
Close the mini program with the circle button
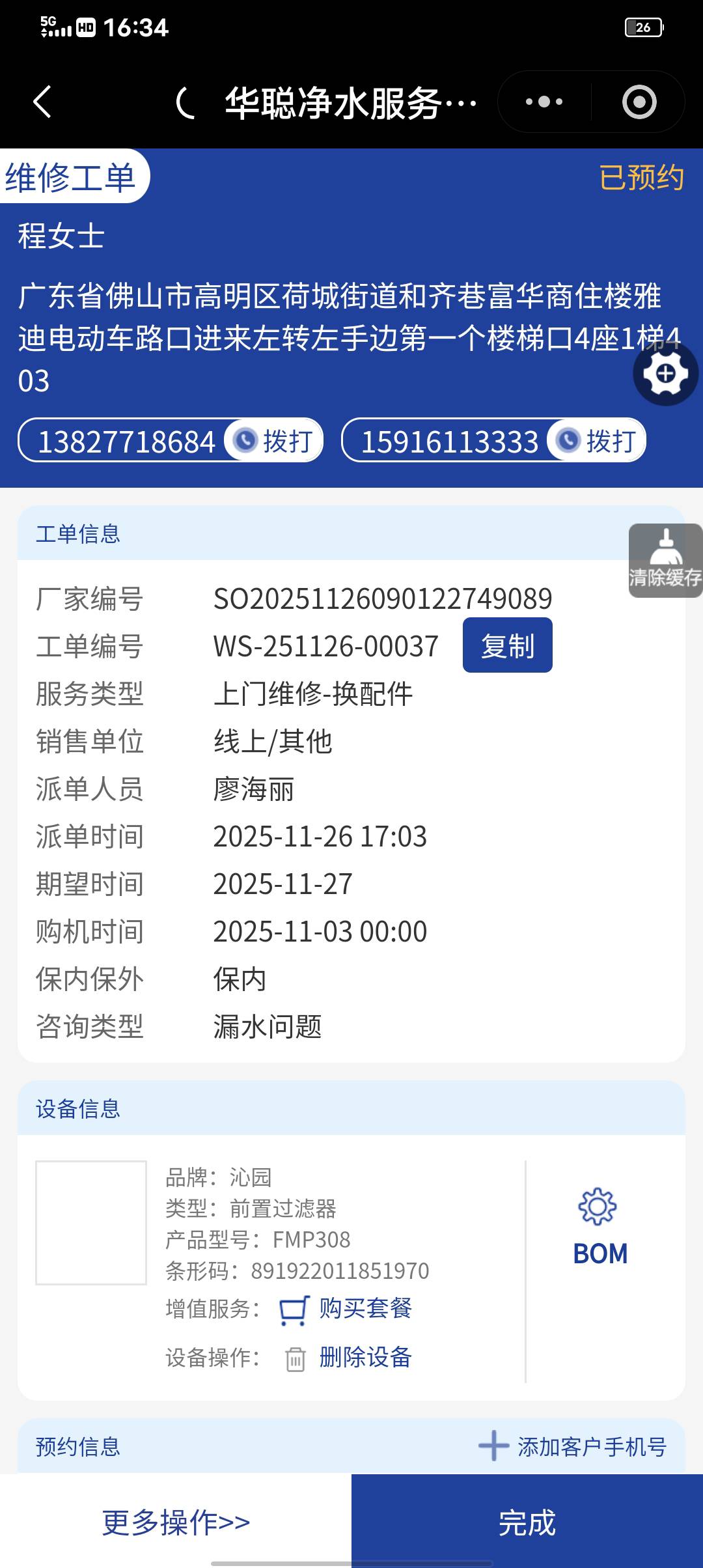coord(639,102)
